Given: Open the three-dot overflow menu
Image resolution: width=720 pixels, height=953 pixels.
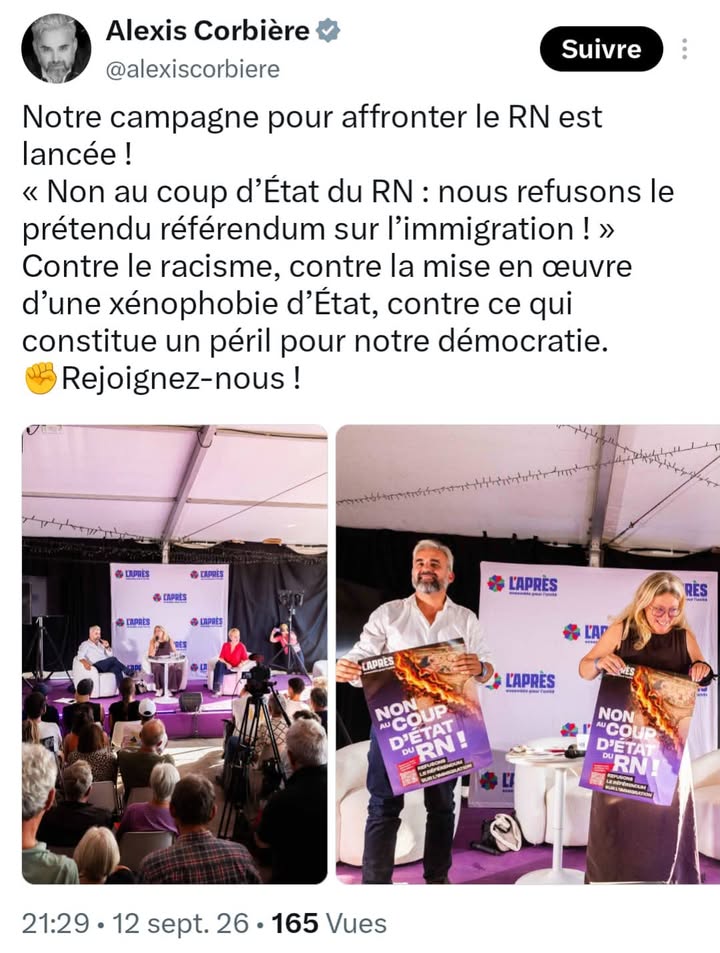Looking at the screenshot, I should coord(685,49).
